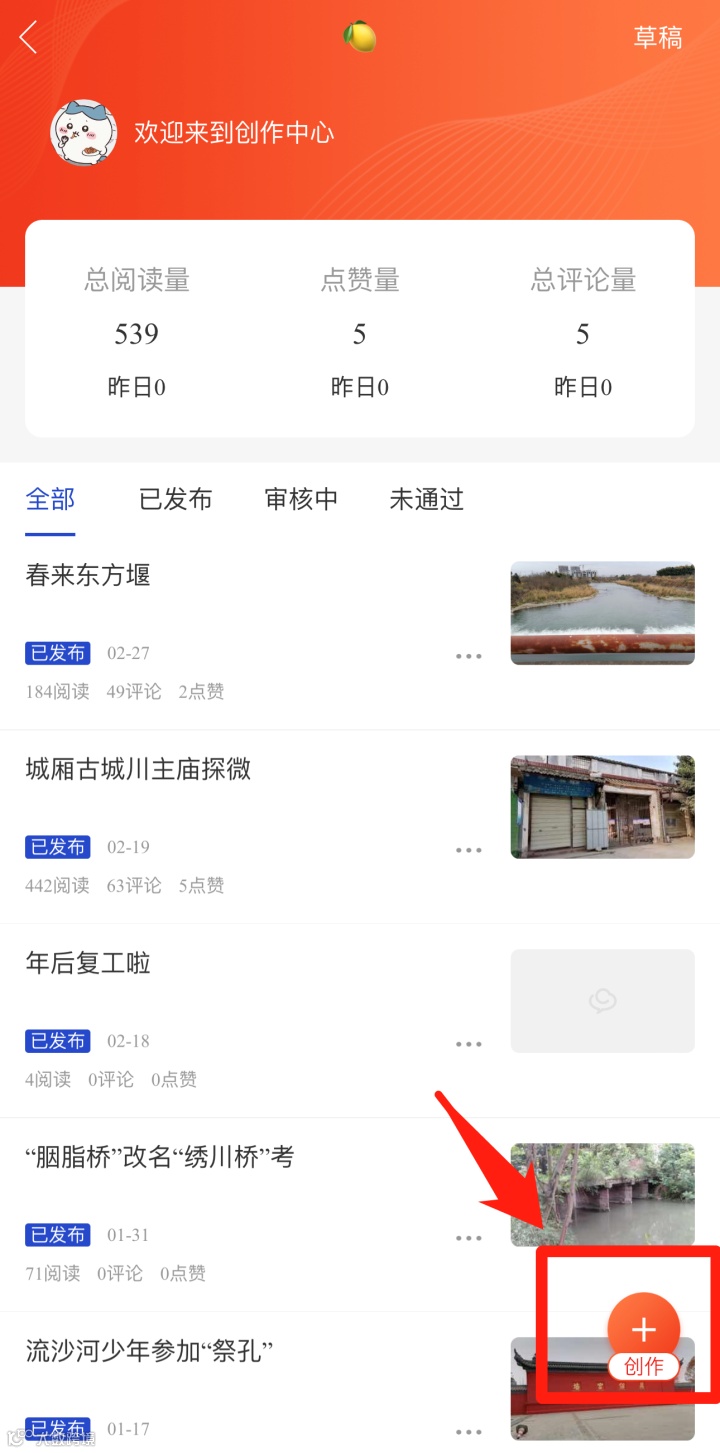
Task: Open more options for 年后复工啦
Action: click(468, 1044)
